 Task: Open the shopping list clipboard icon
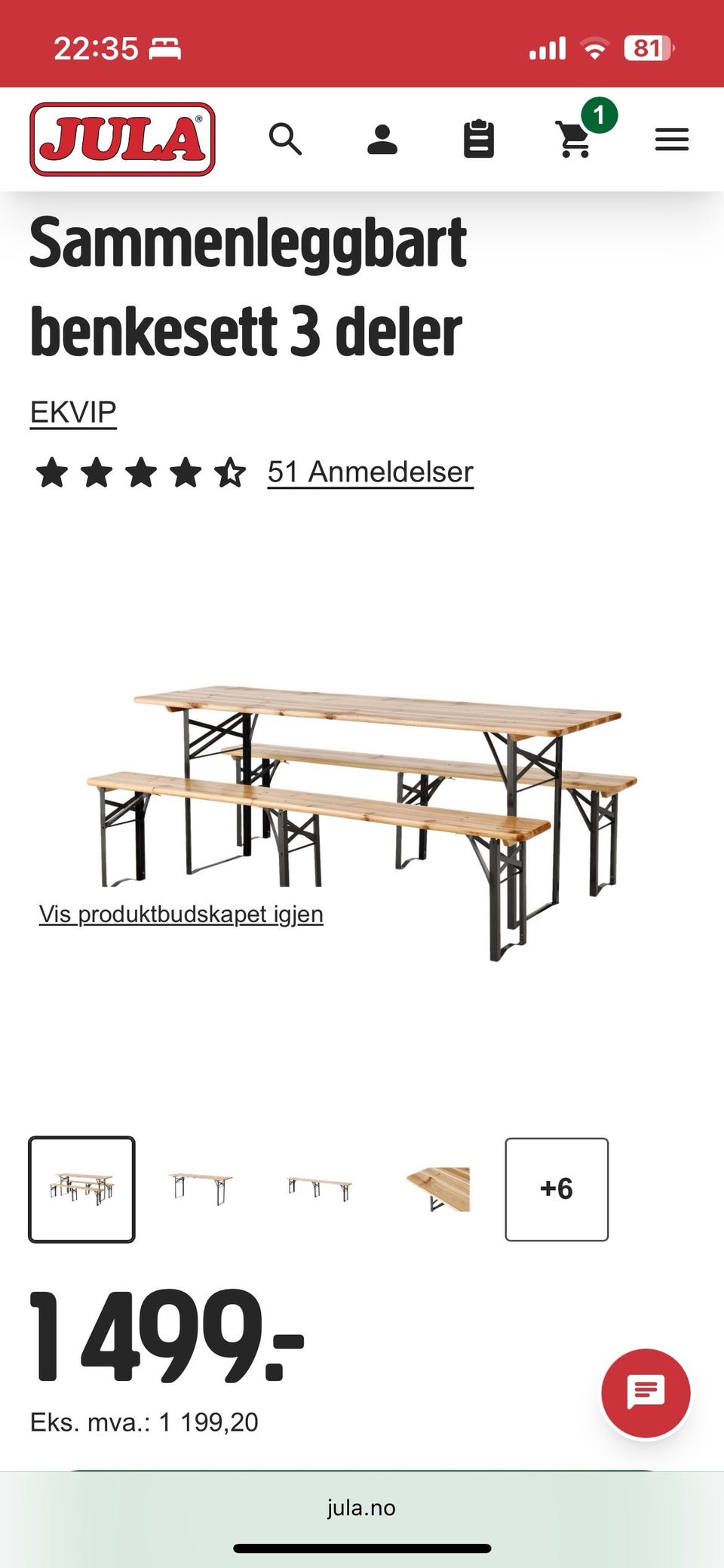point(480,140)
